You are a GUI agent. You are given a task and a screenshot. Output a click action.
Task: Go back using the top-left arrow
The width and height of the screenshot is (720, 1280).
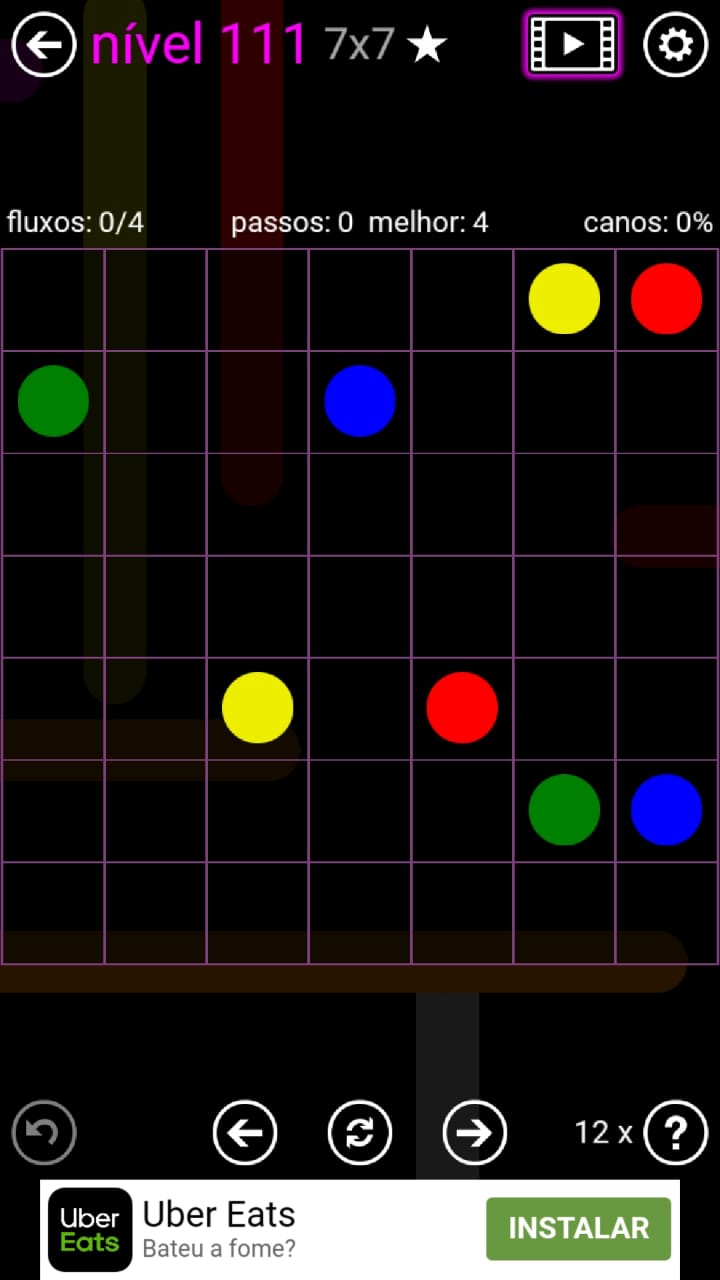point(44,45)
